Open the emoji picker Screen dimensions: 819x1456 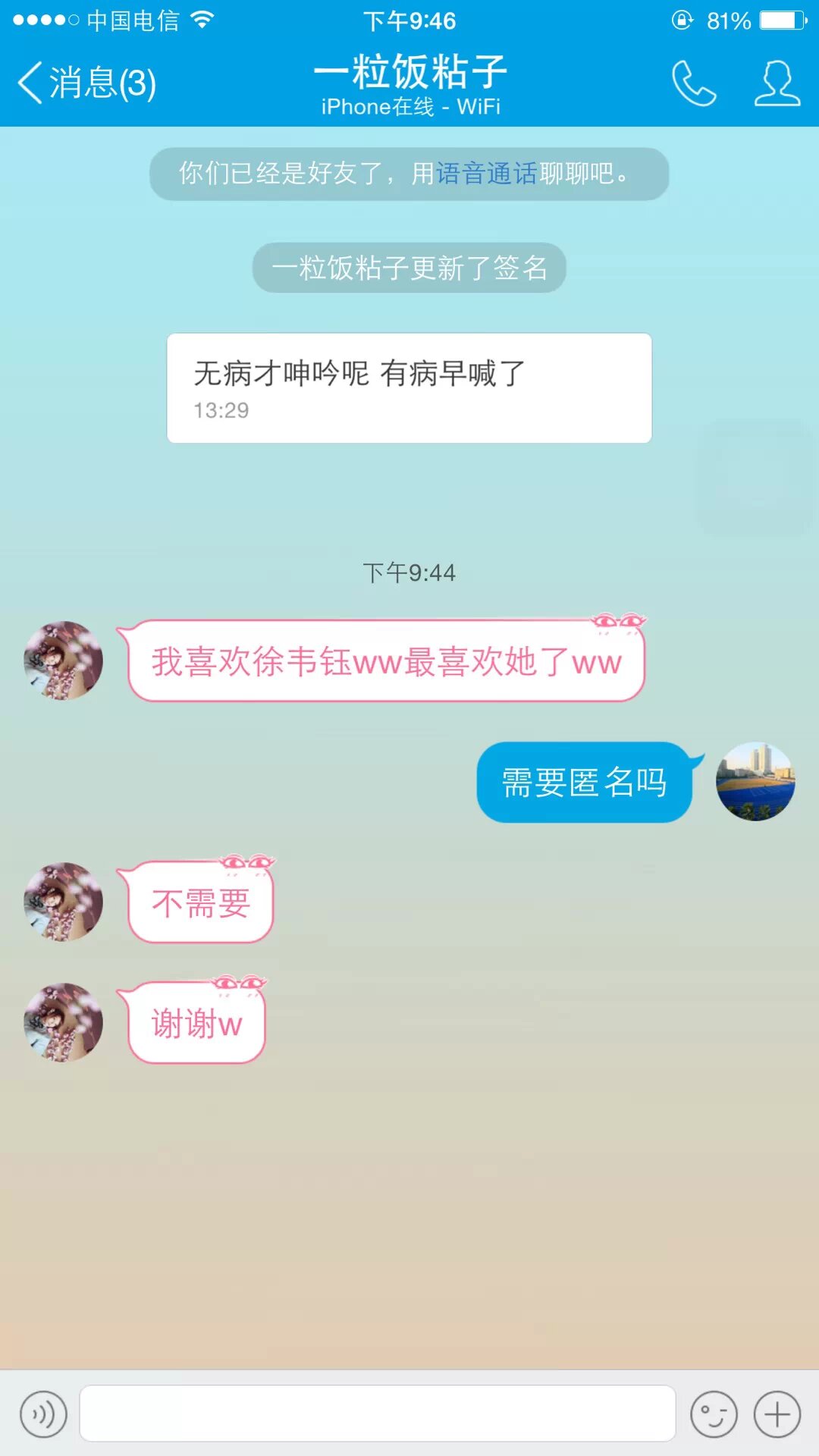tap(714, 1414)
